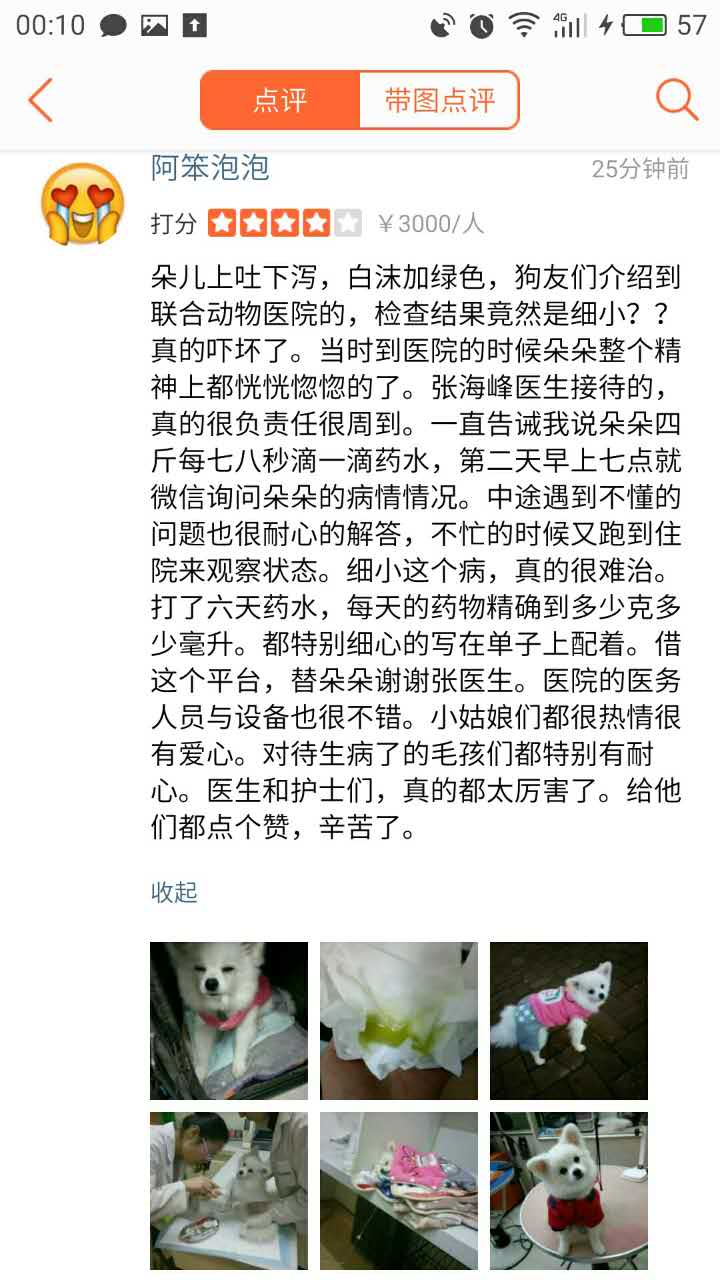Screen dimensions: 720x1280
Task: Switch to the 带图点评 tab
Action: point(439,100)
